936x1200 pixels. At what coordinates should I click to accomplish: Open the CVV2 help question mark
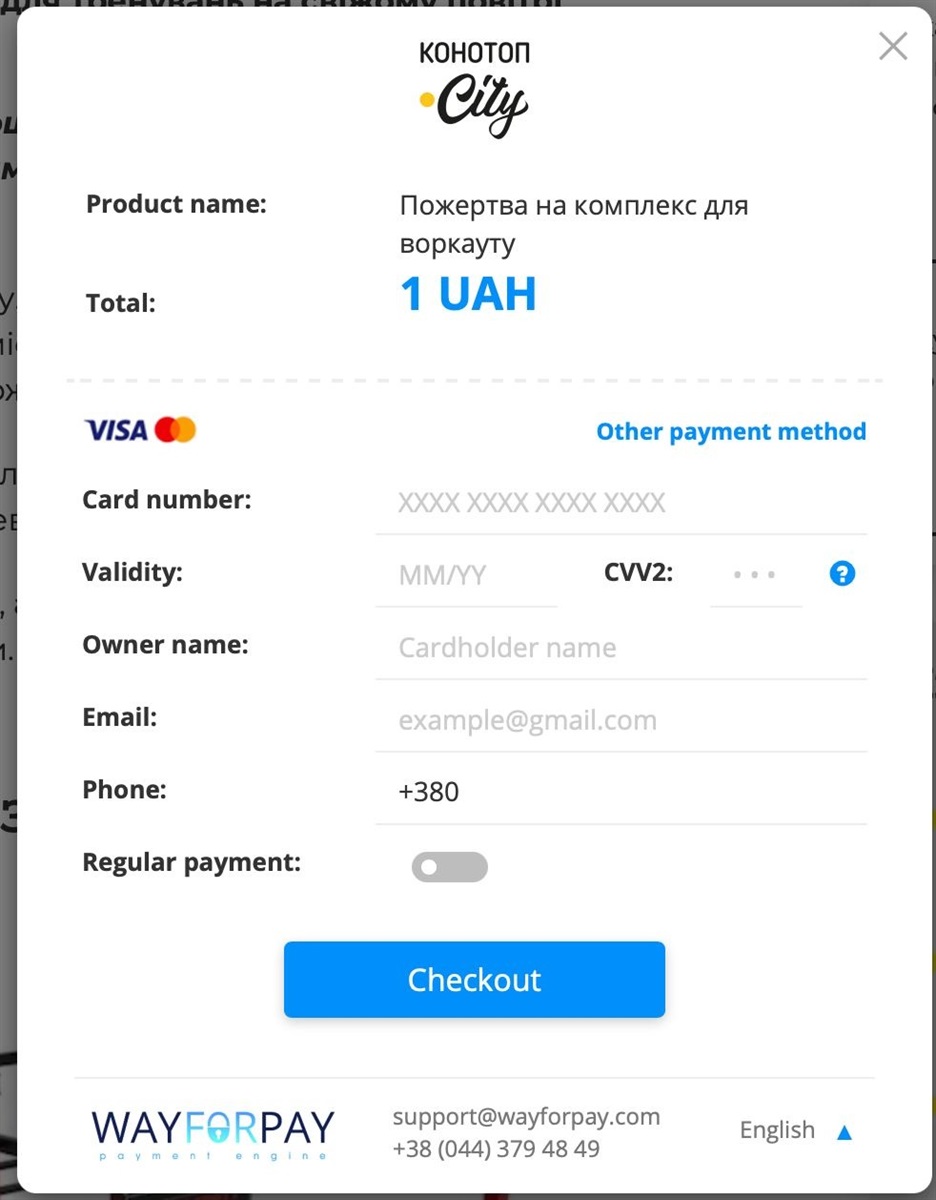(842, 574)
